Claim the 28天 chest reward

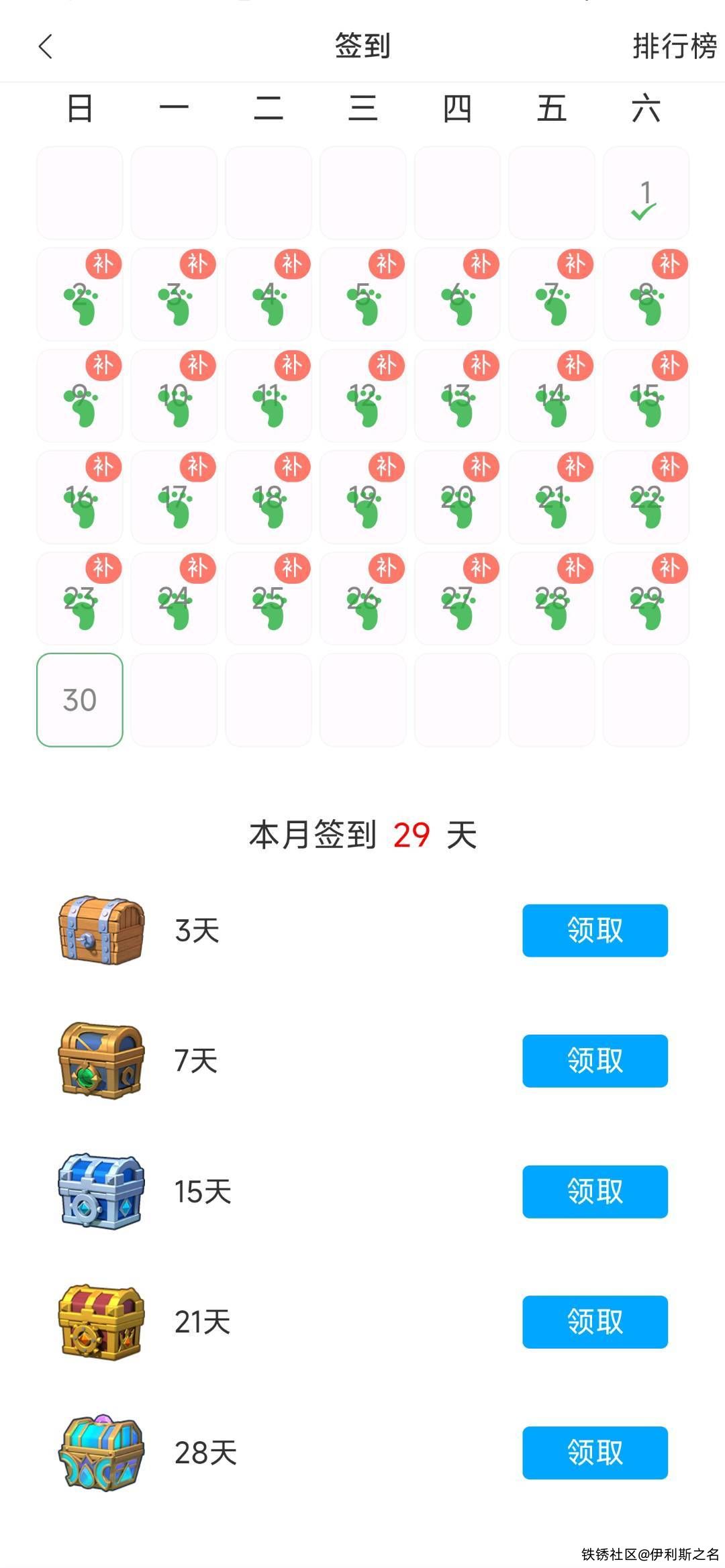[x=595, y=1453]
